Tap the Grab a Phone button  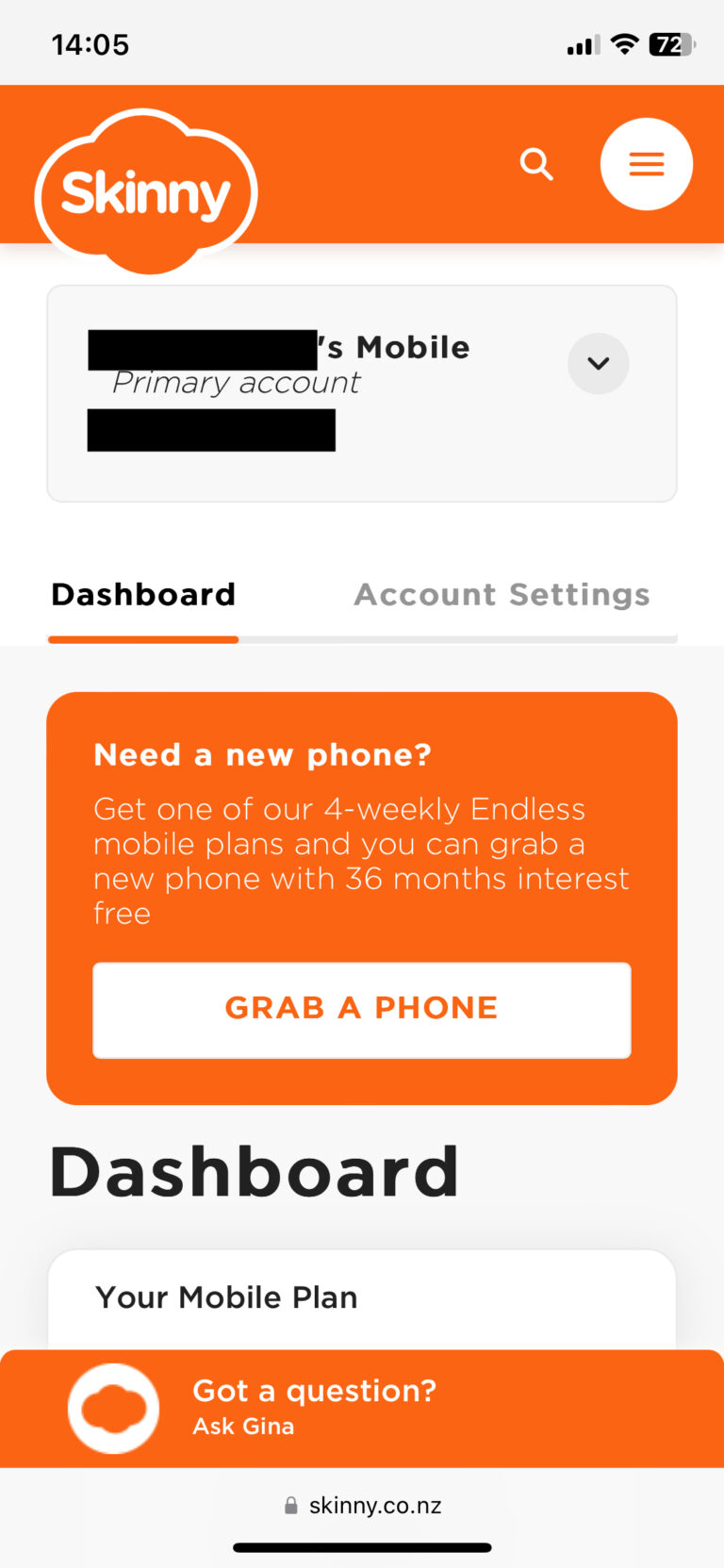[x=362, y=1009]
